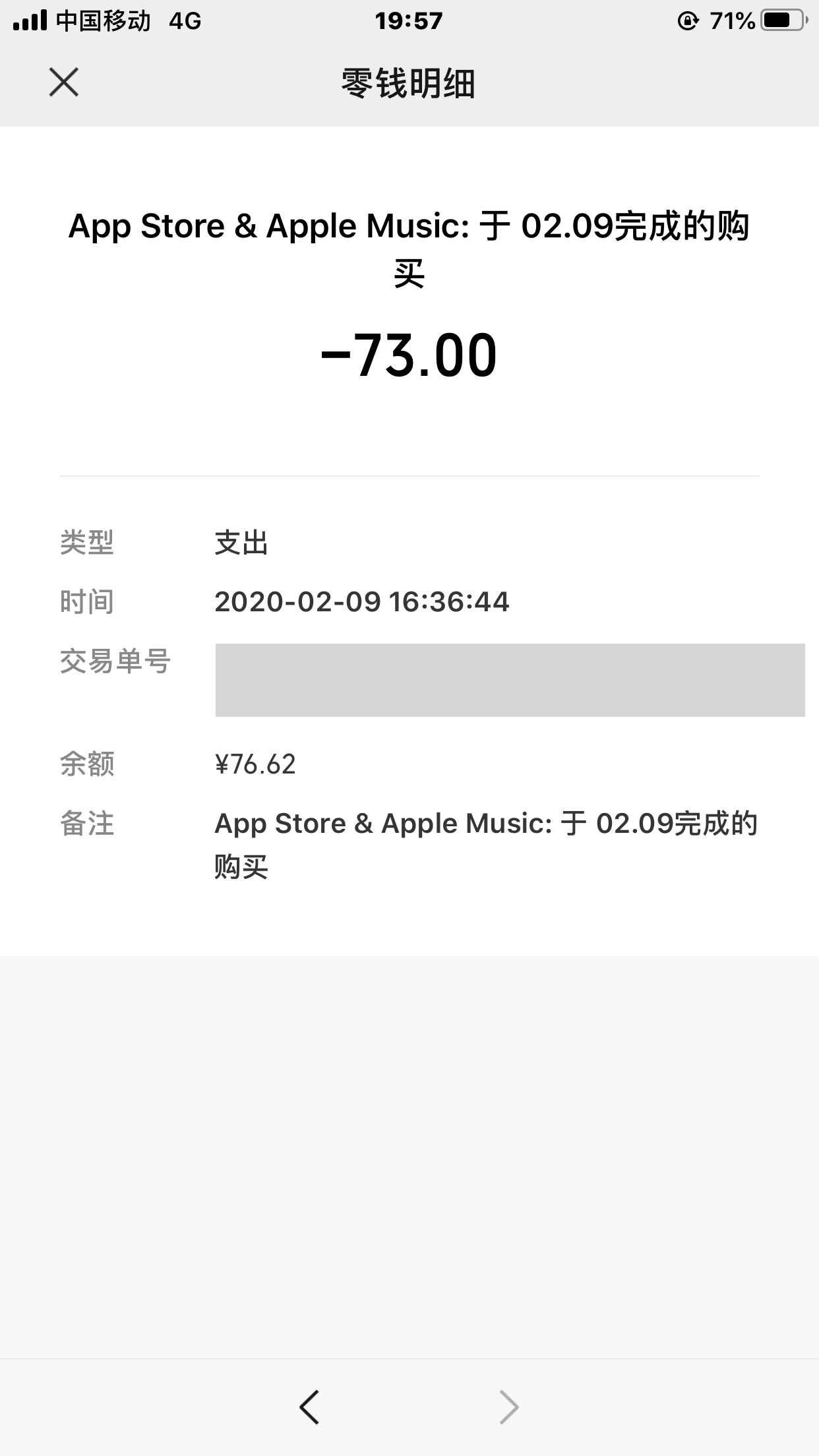The height and width of the screenshot is (1456, 819).
Task: Go back to the previous web page
Action: (x=309, y=1407)
